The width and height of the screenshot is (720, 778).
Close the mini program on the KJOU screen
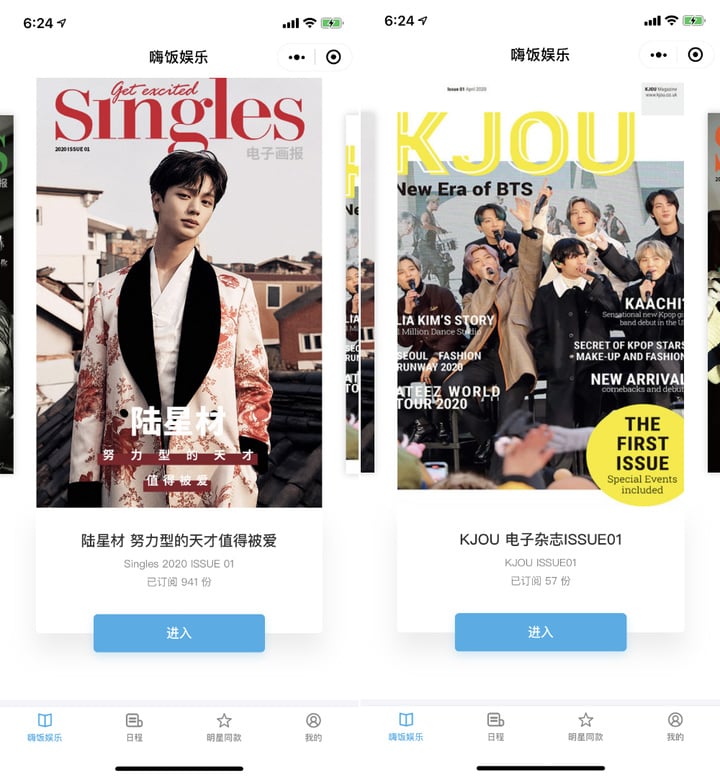point(694,55)
